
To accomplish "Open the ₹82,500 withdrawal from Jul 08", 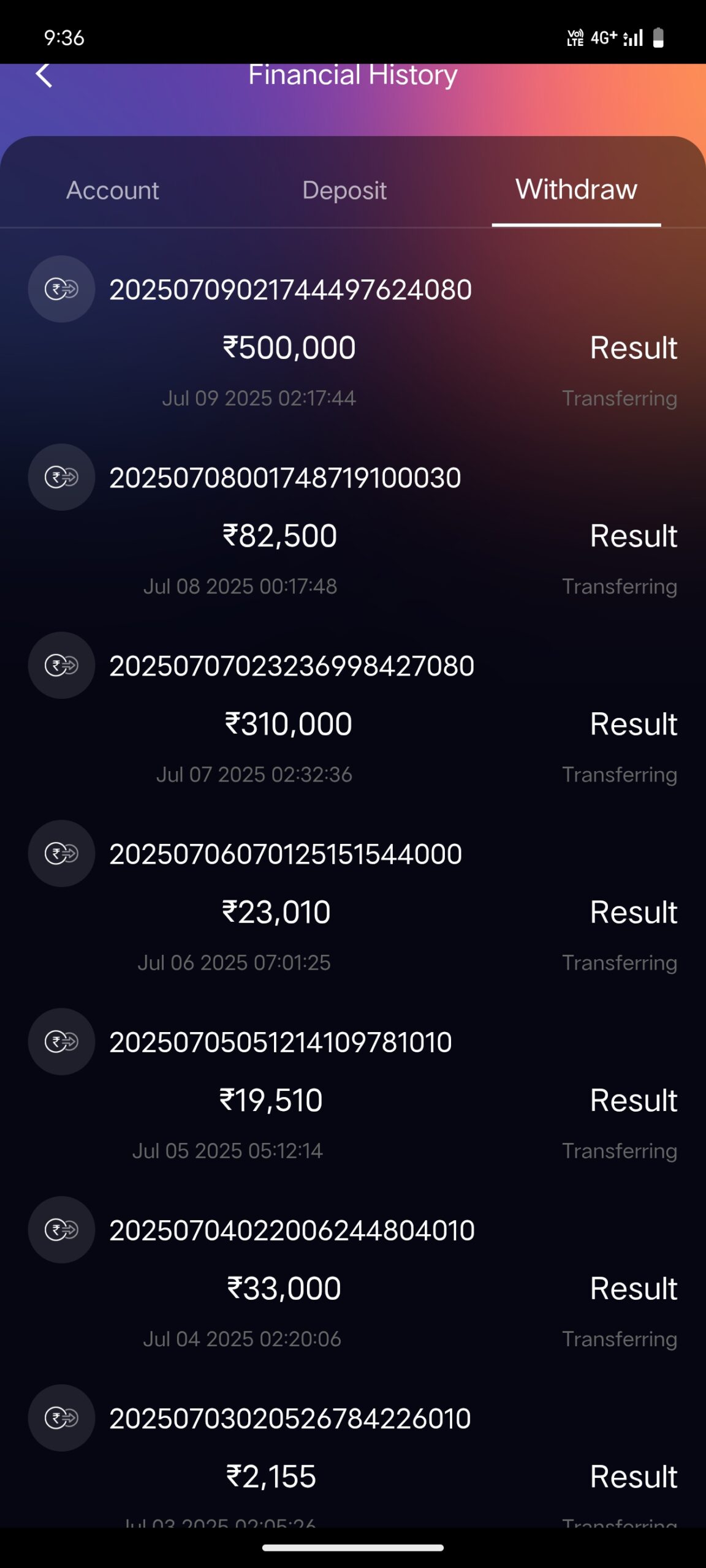I will (280, 535).
